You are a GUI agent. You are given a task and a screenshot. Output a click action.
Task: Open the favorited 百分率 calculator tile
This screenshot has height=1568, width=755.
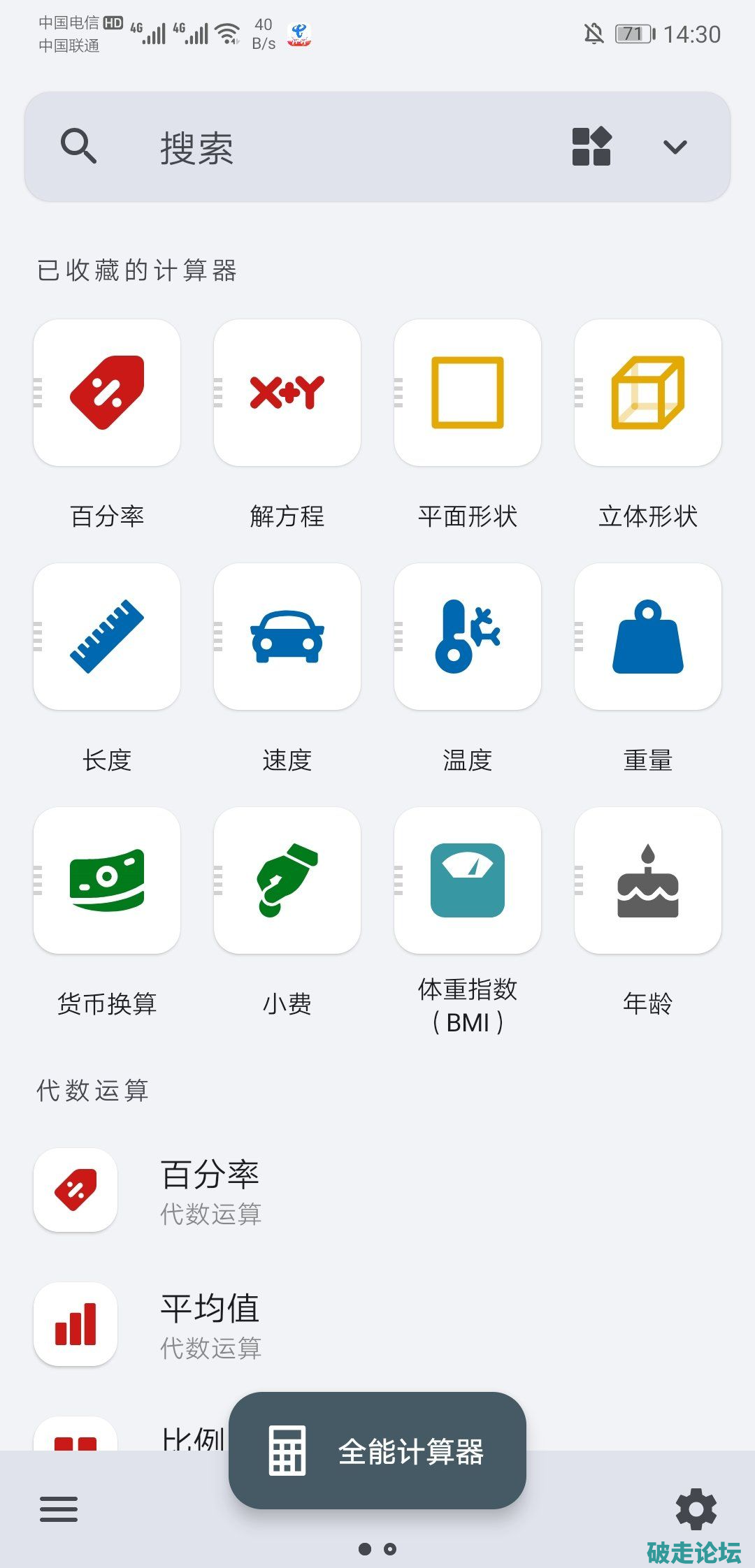click(107, 393)
